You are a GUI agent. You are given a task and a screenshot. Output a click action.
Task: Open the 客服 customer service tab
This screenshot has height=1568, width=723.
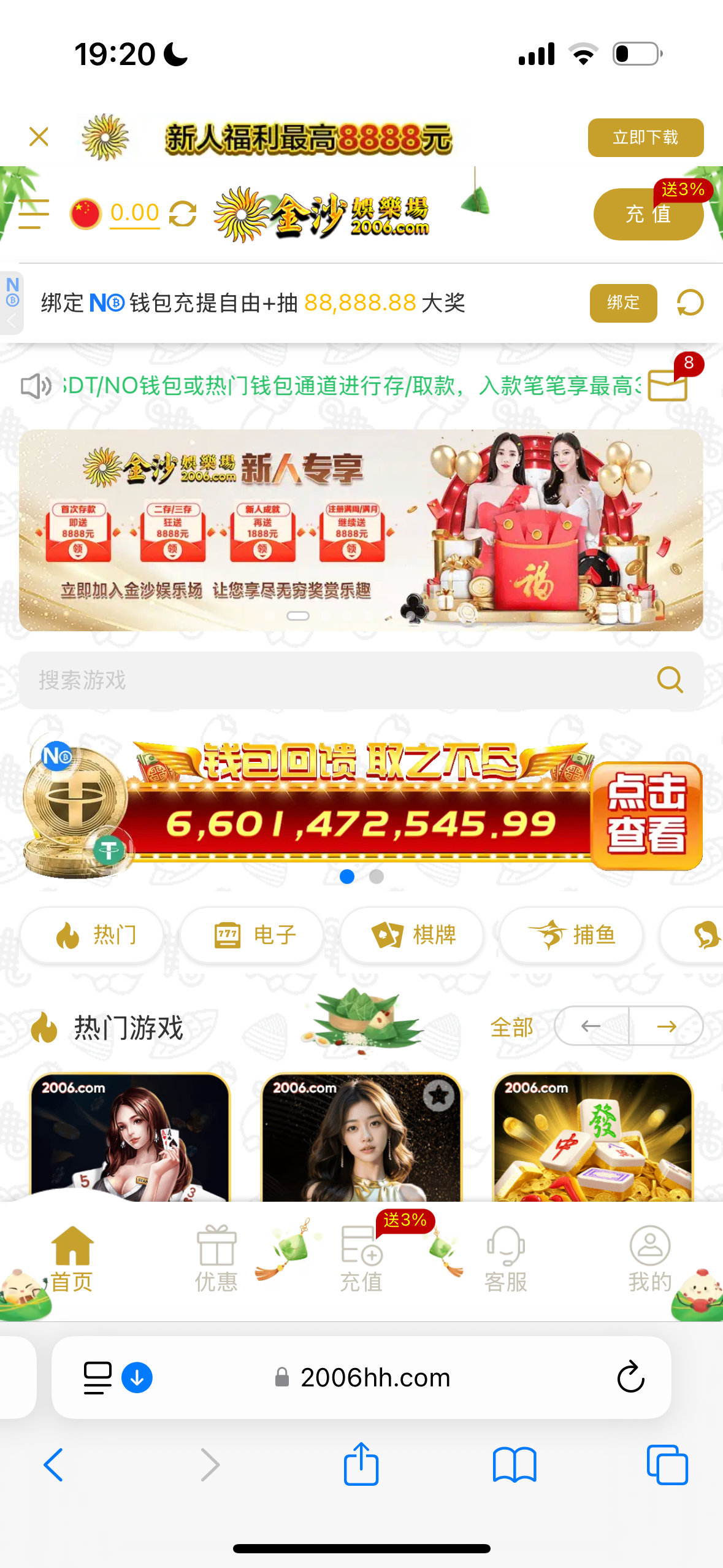point(505,1259)
